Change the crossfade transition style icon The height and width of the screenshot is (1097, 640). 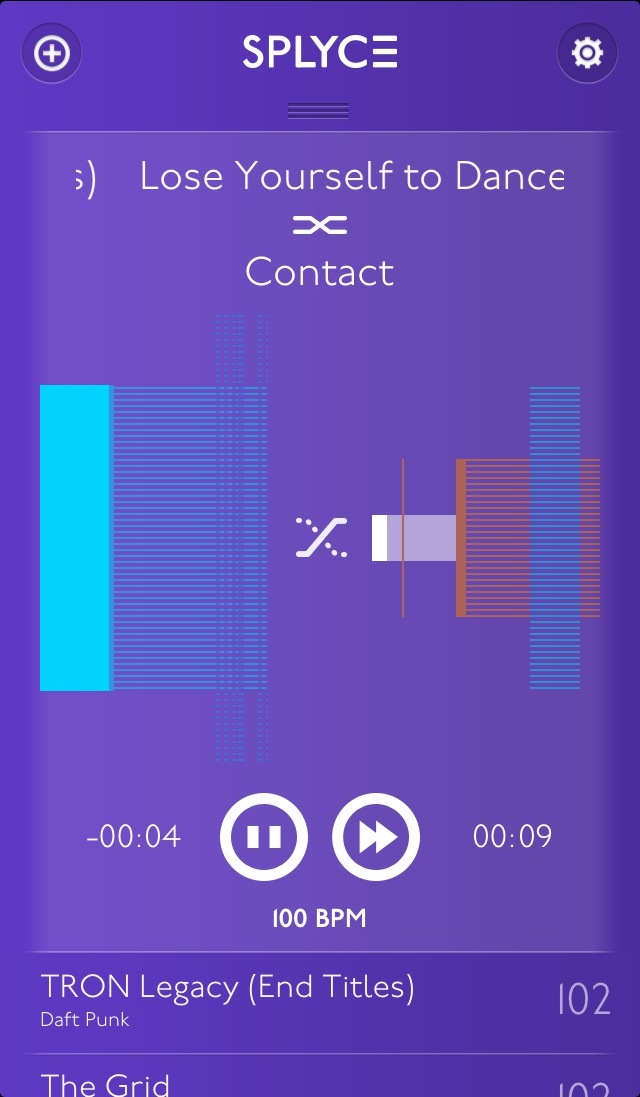coord(321,537)
